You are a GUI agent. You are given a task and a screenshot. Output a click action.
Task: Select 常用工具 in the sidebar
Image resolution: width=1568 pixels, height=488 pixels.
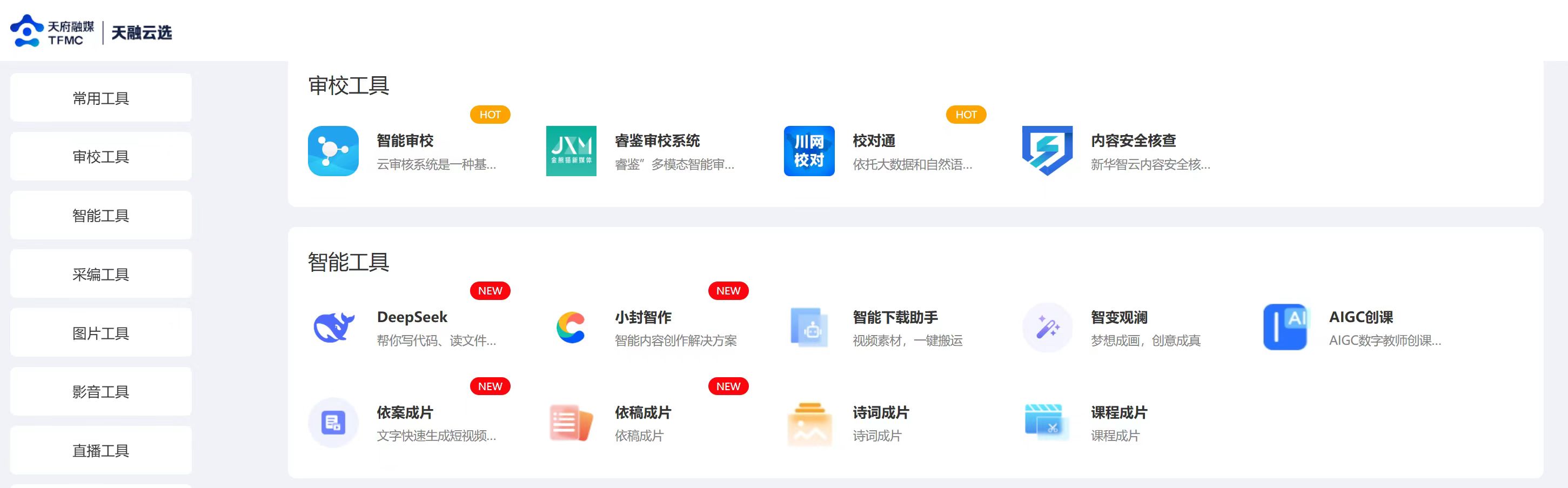tap(101, 98)
